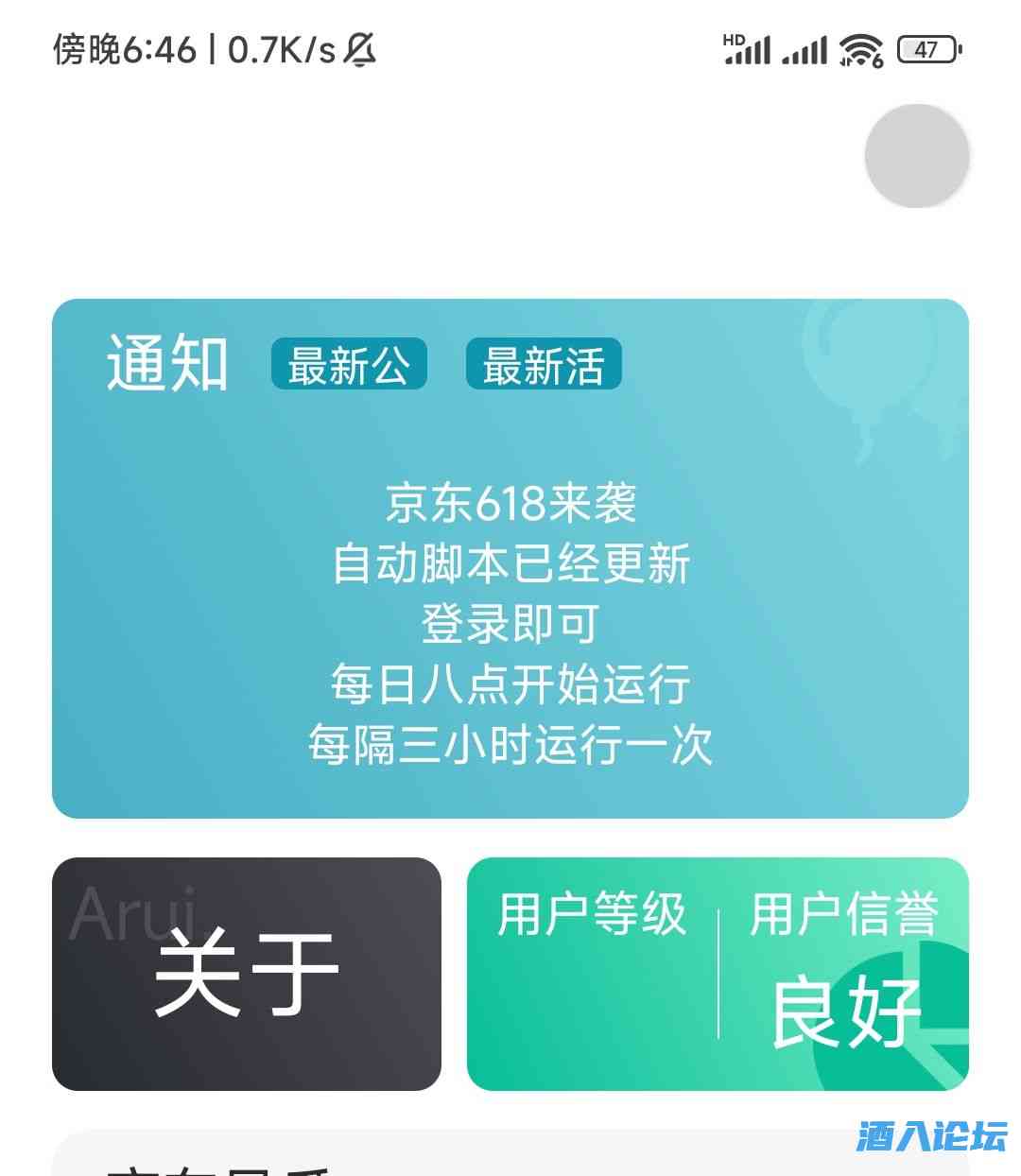
Task: Tap the muted notification bell in the status bar
Action: point(357,50)
